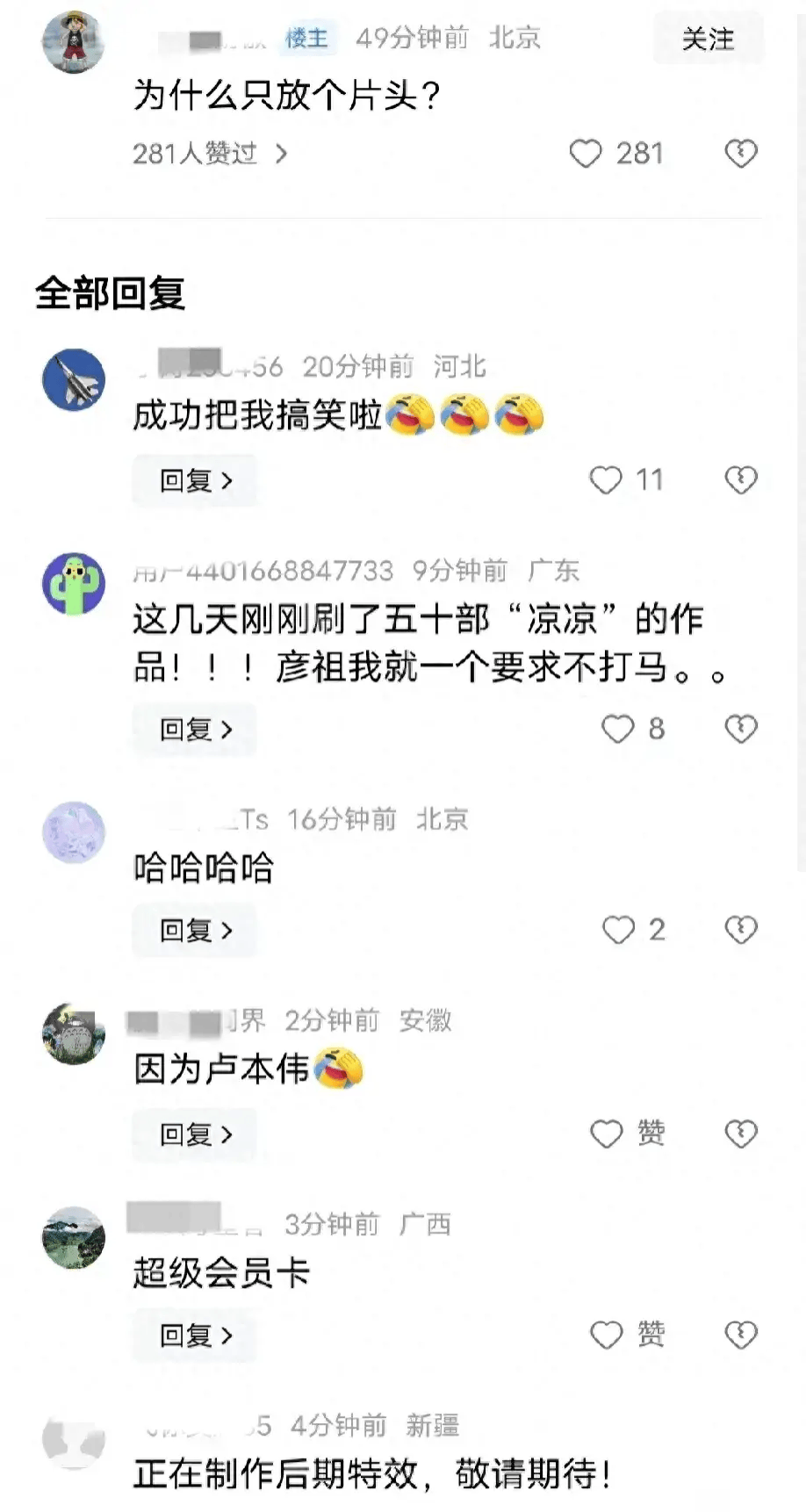
Task: Dislike the 哈哈哈哈 comment
Action: click(740, 930)
